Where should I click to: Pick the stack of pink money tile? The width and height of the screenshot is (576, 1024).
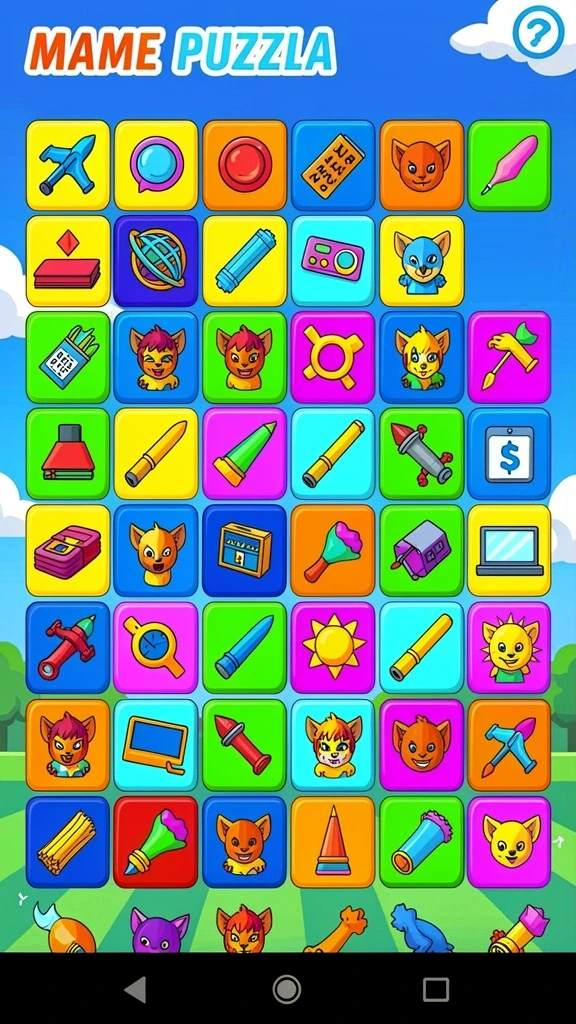coord(68,550)
